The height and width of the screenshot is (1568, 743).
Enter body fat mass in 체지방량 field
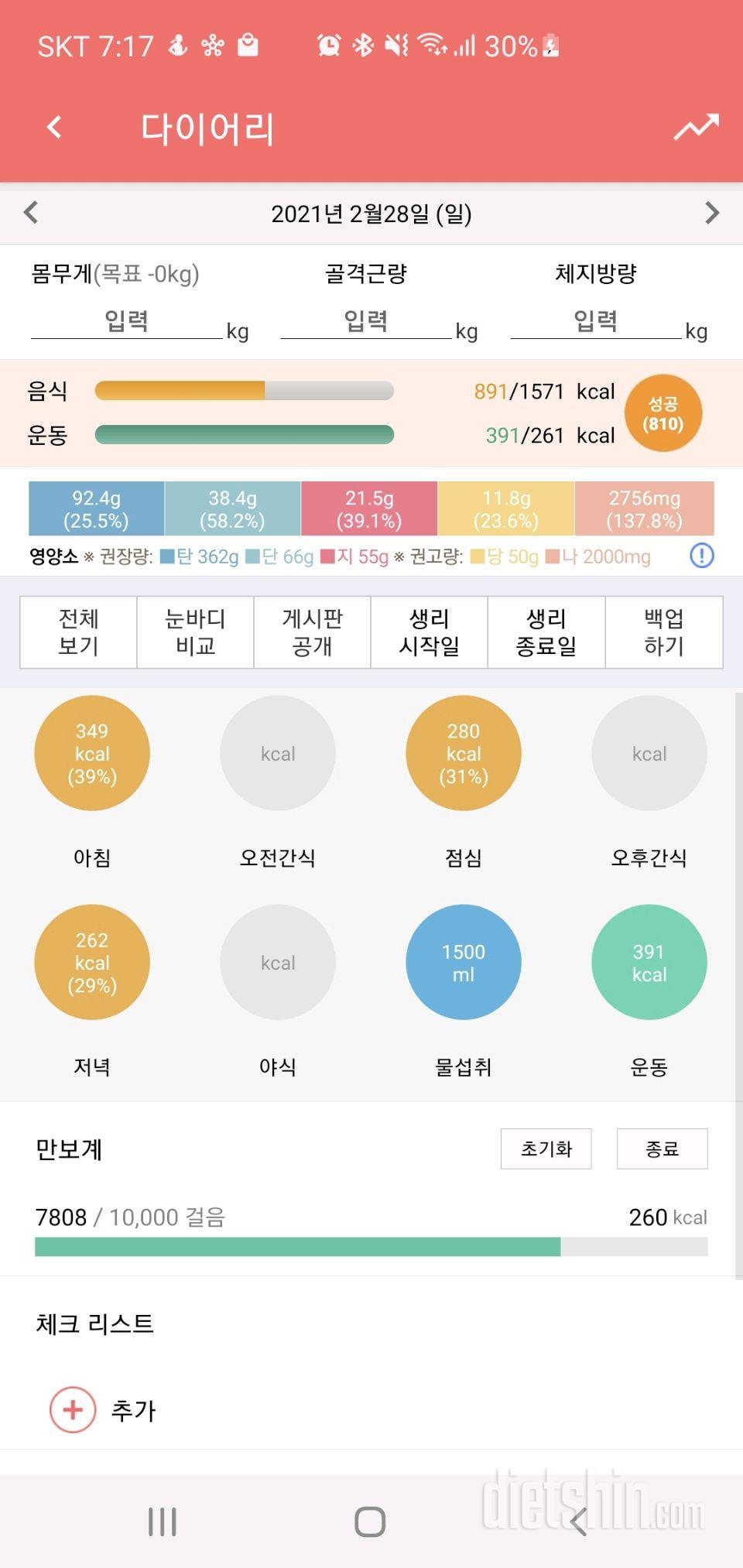[595, 321]
